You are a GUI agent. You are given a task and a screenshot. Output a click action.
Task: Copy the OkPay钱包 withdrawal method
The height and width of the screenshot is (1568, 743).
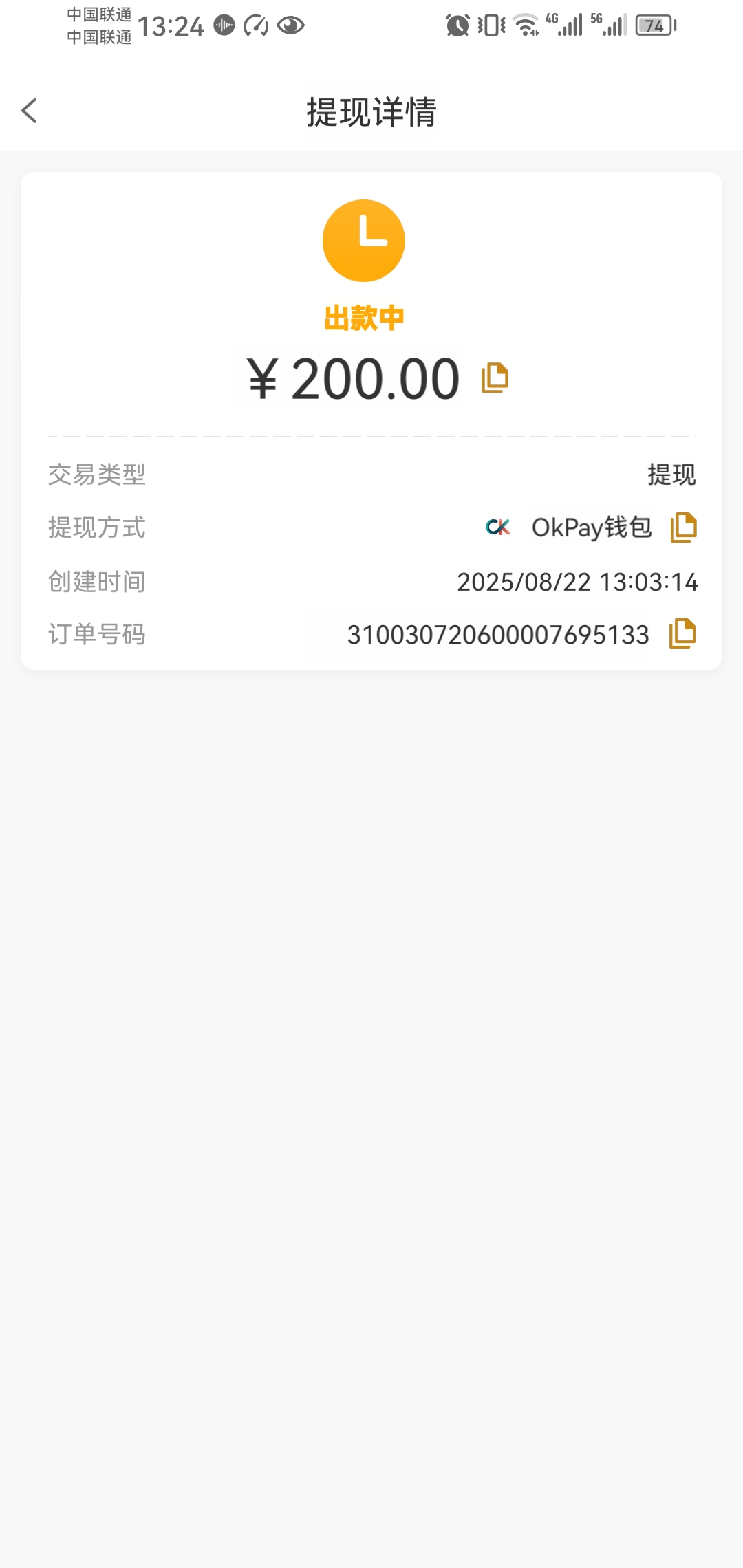click(683, 527)
